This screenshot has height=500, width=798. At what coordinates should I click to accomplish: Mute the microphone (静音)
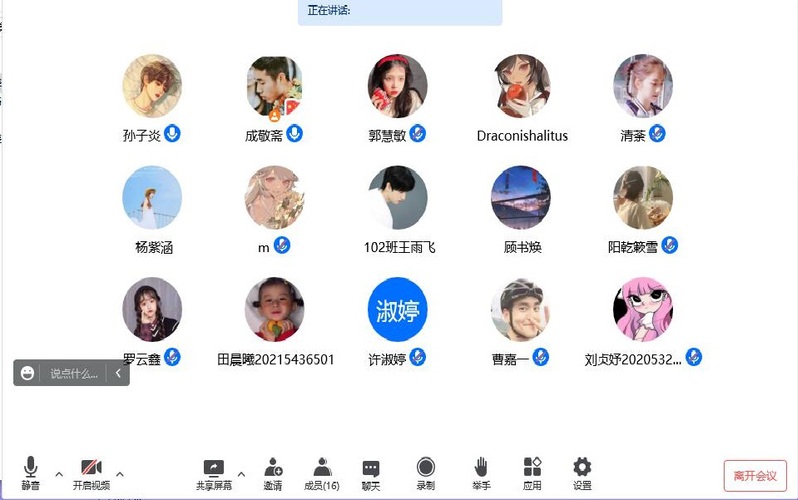[x=31, y=472]
